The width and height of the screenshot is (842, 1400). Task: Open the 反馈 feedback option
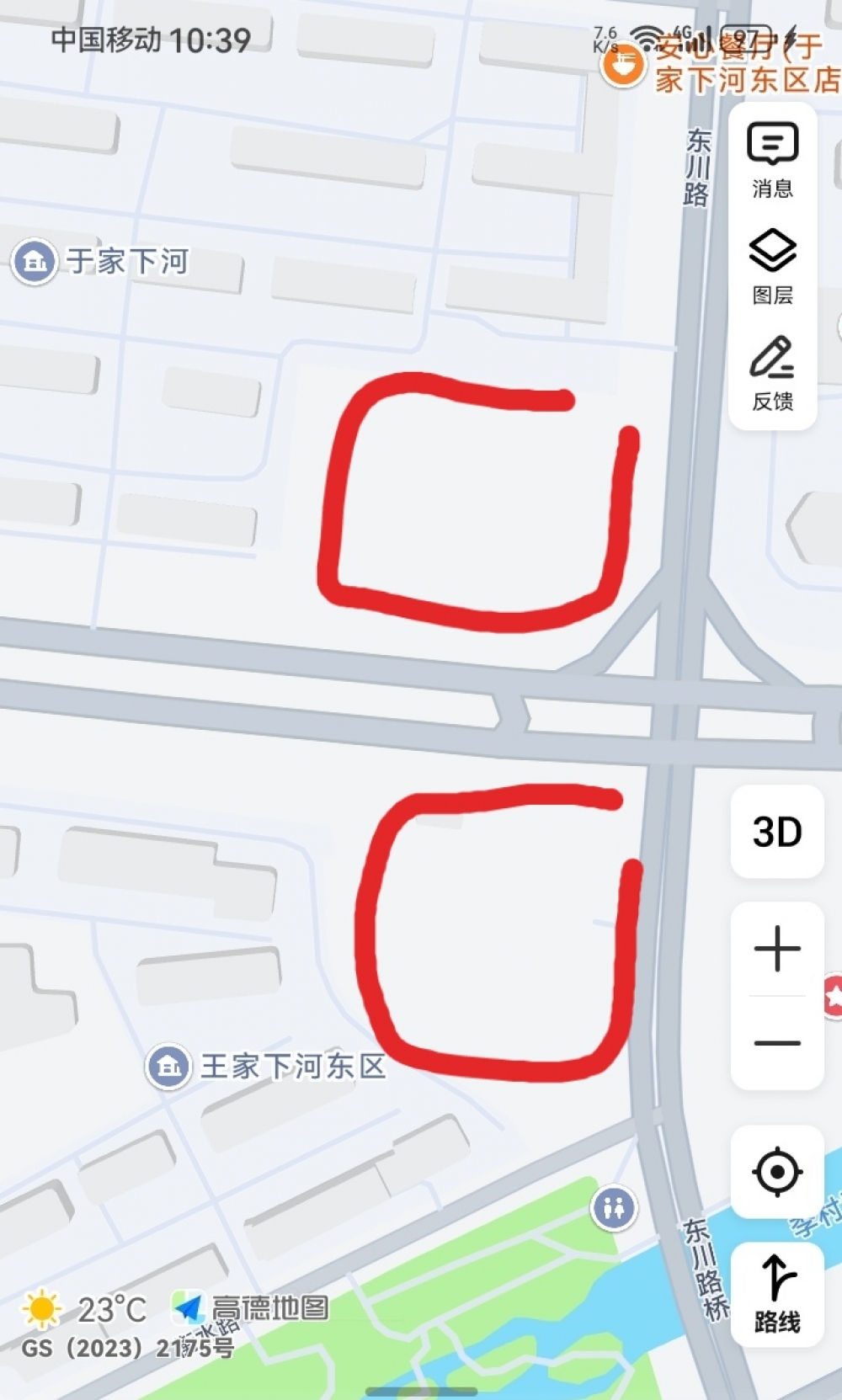(772, 373)
